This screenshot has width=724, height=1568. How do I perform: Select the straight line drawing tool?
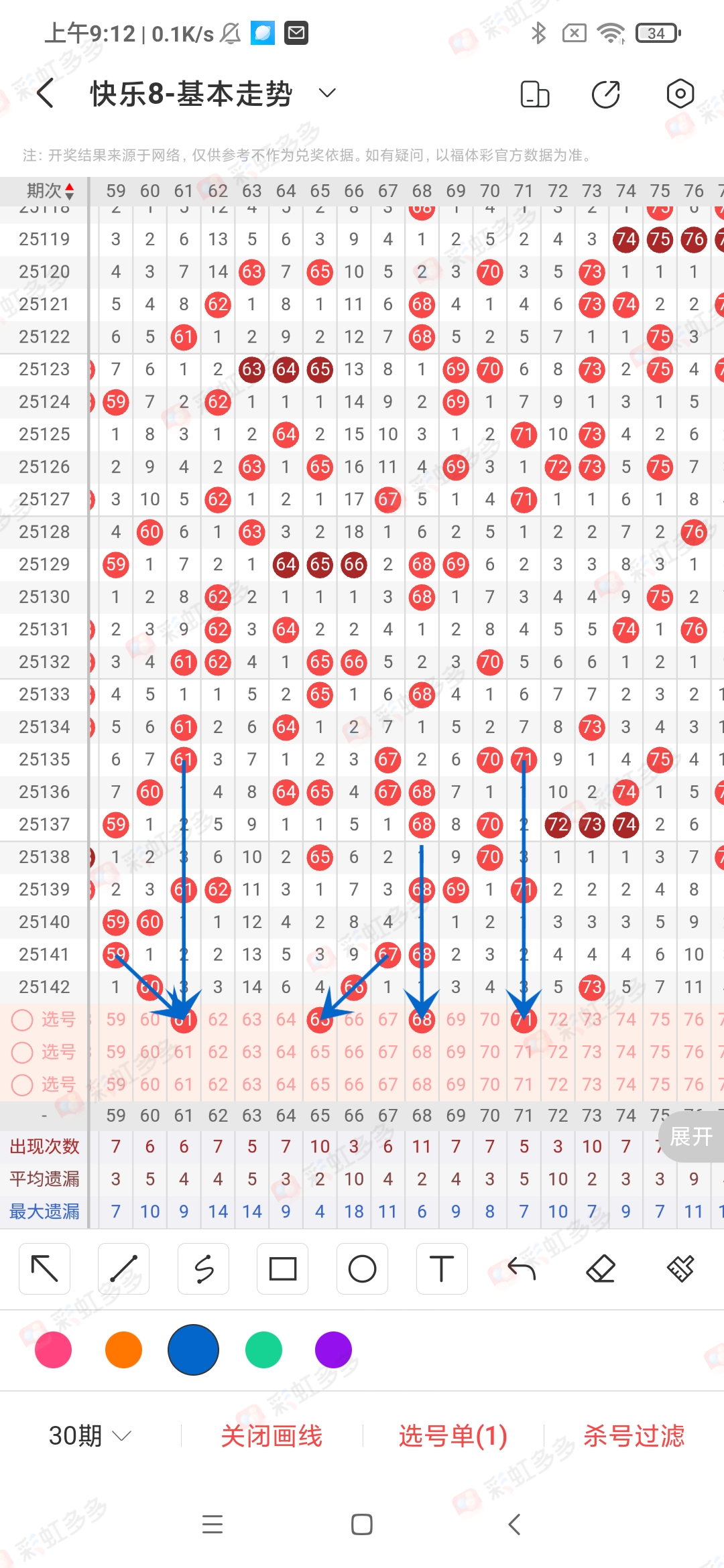tap(124, 1268)
